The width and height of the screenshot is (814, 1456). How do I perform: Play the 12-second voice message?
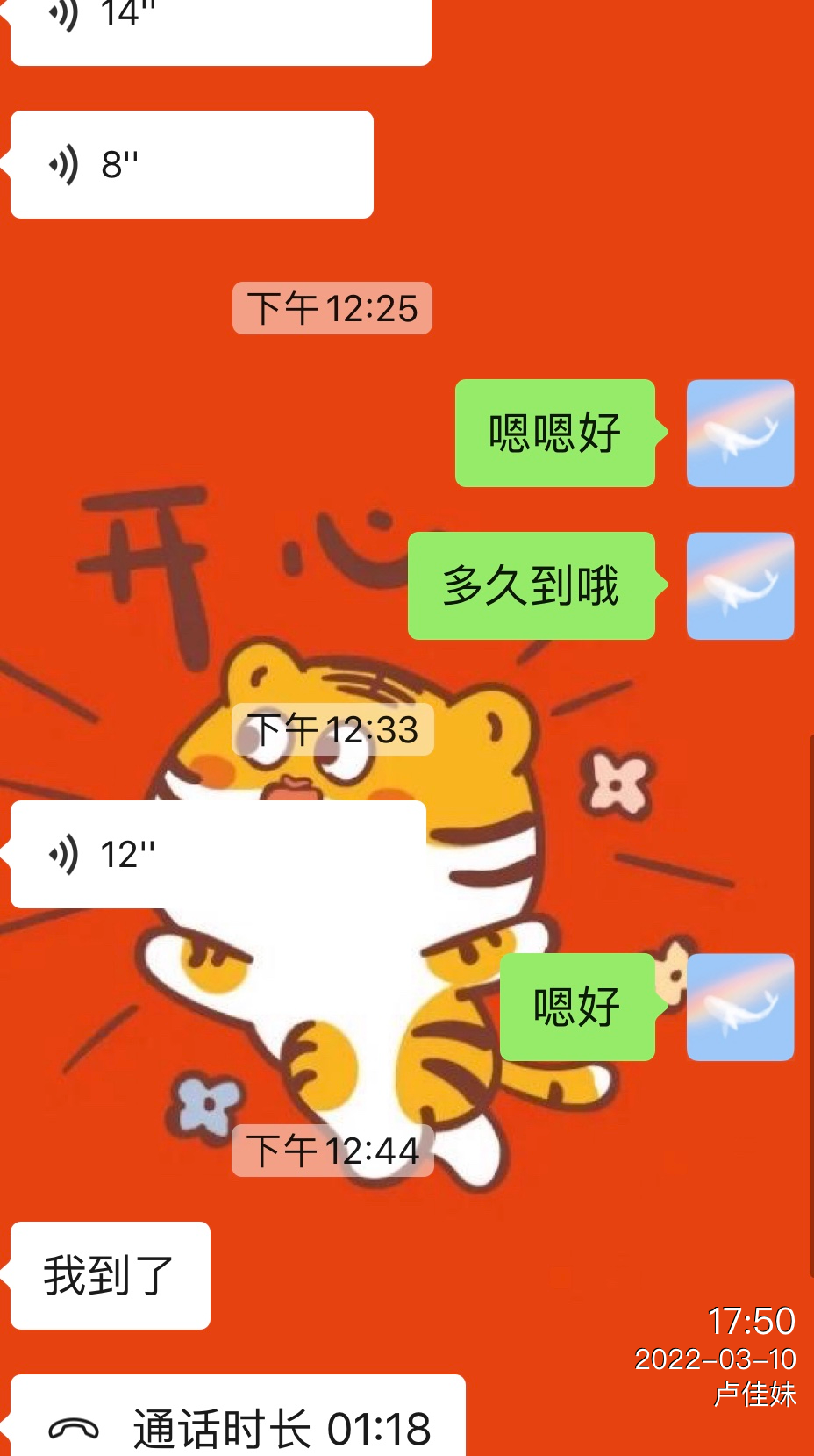[x=218, y=854]
